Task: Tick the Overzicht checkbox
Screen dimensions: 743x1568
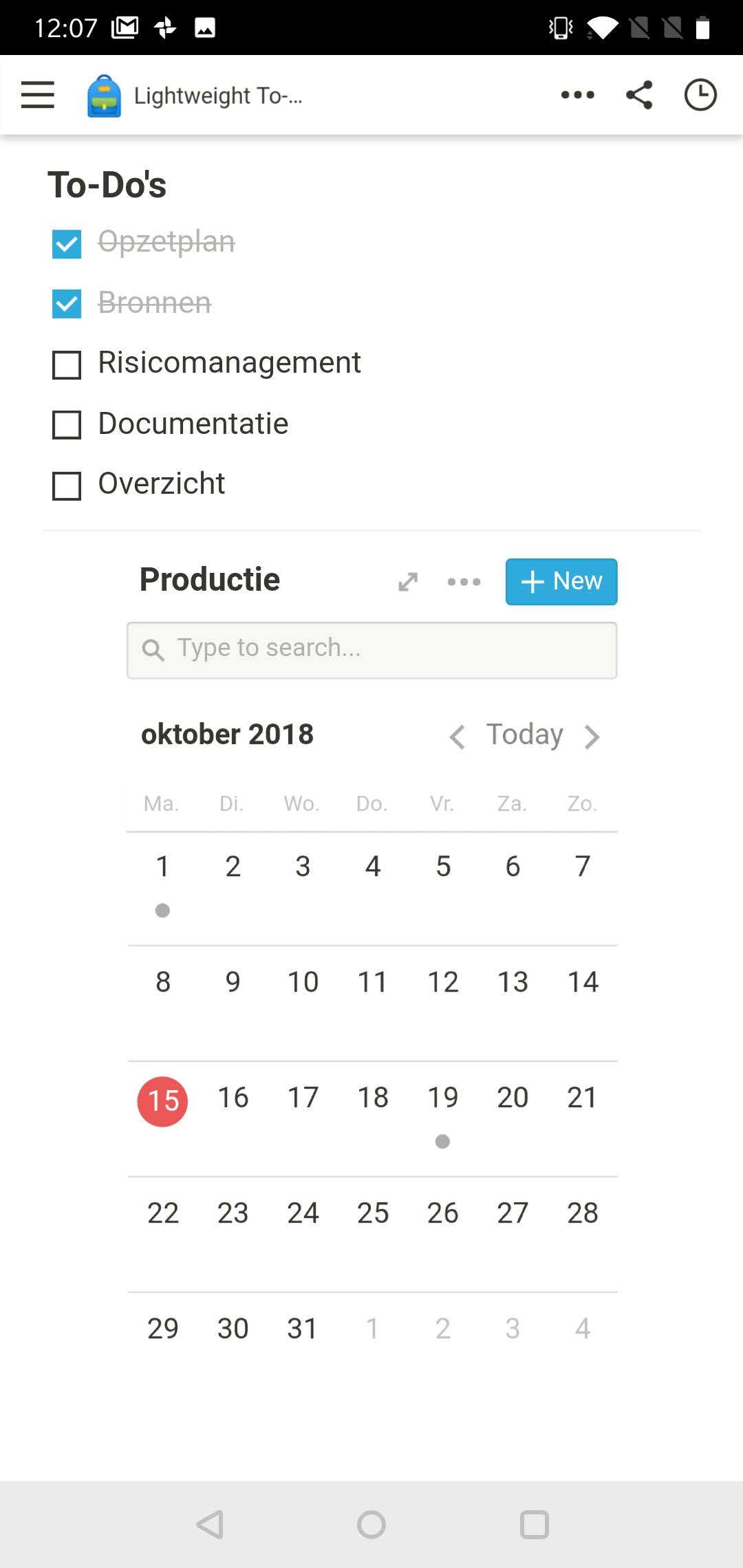Action: pos(65,485)
